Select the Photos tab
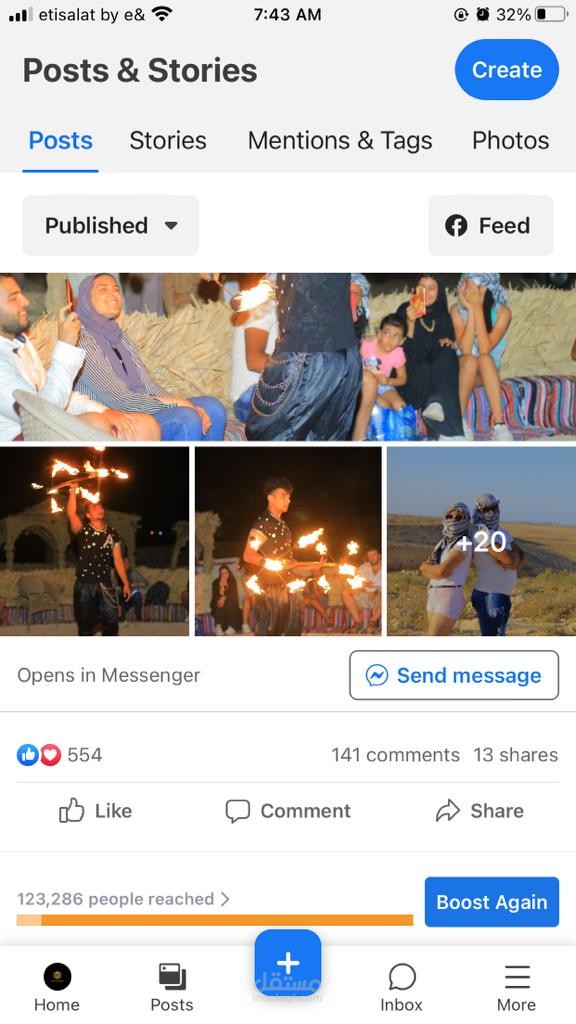The height and width of the screenshot is (1024, 576). pos(511,140)
